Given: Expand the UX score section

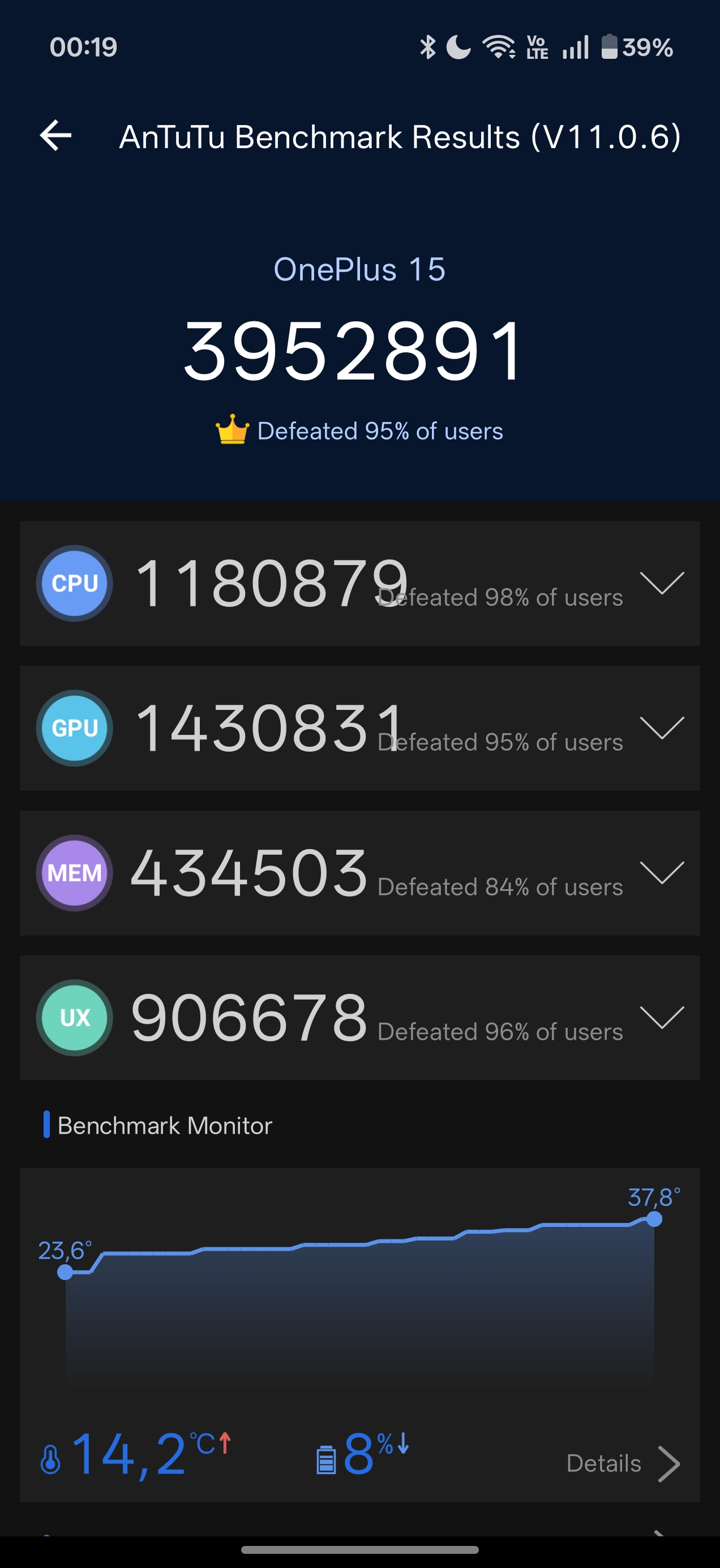Looking at the screenshot, I should 662,1018.
